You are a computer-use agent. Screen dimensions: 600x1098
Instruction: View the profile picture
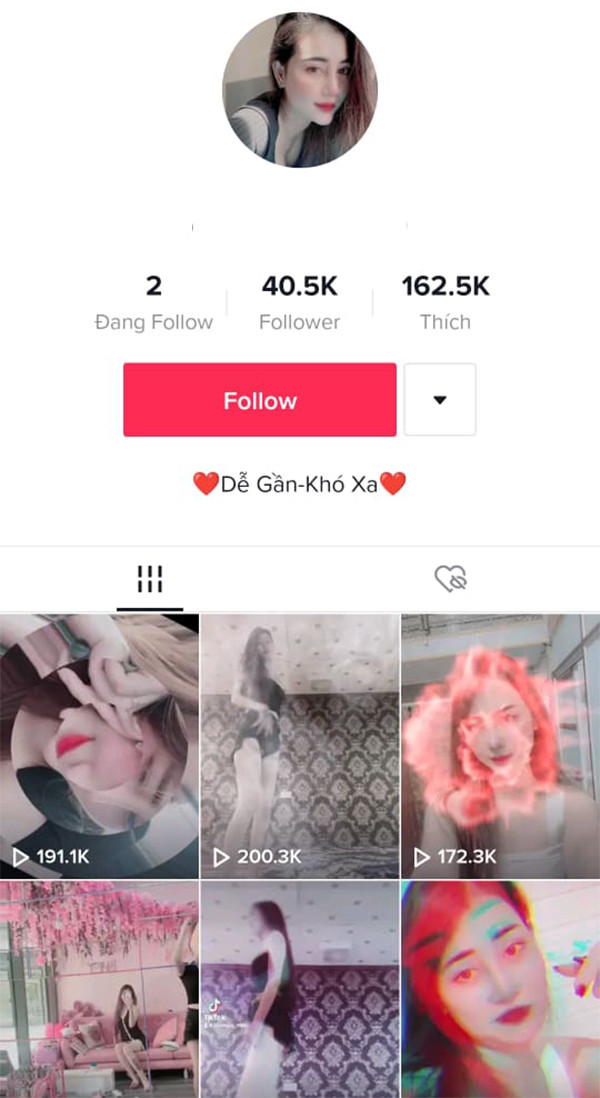tap(300, 90)
